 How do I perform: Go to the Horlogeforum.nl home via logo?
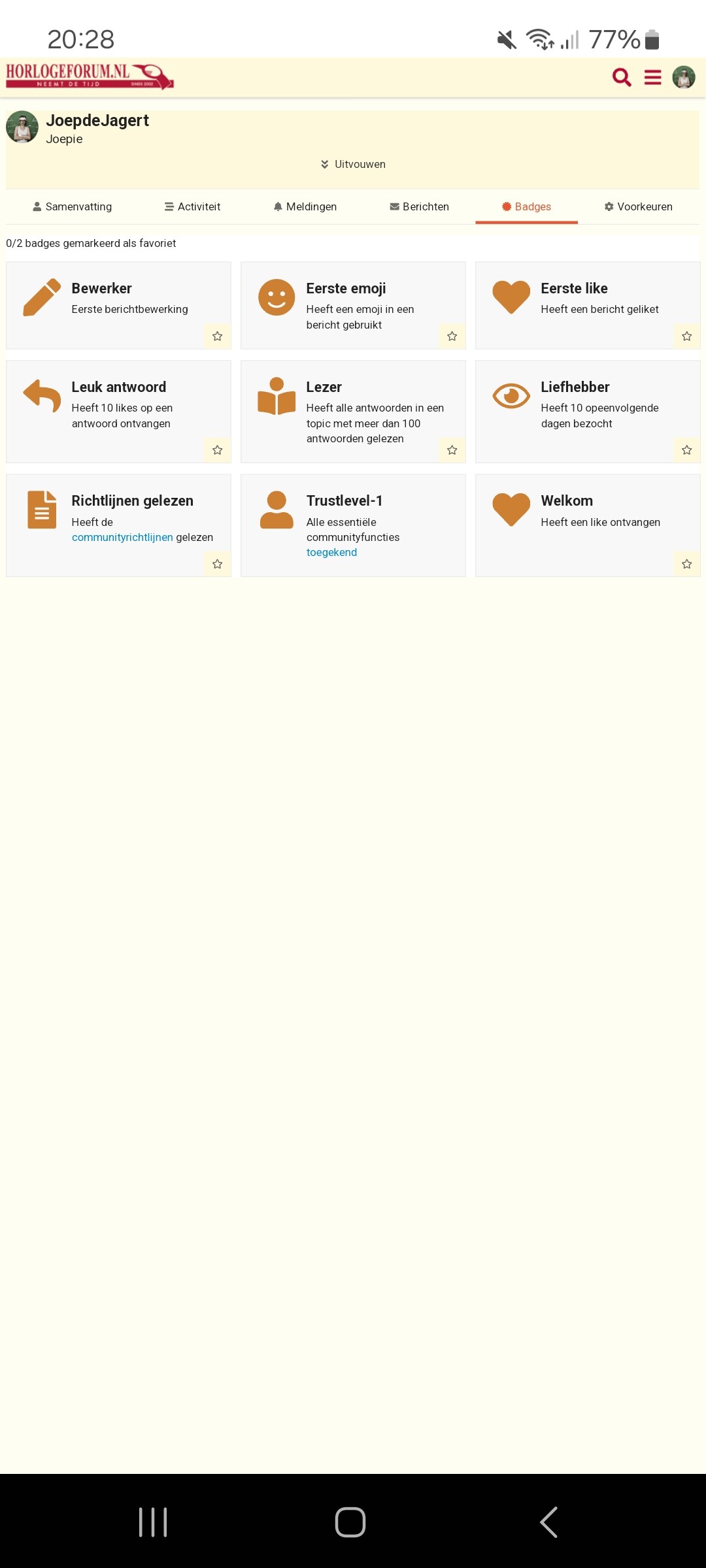coord(90,77)
